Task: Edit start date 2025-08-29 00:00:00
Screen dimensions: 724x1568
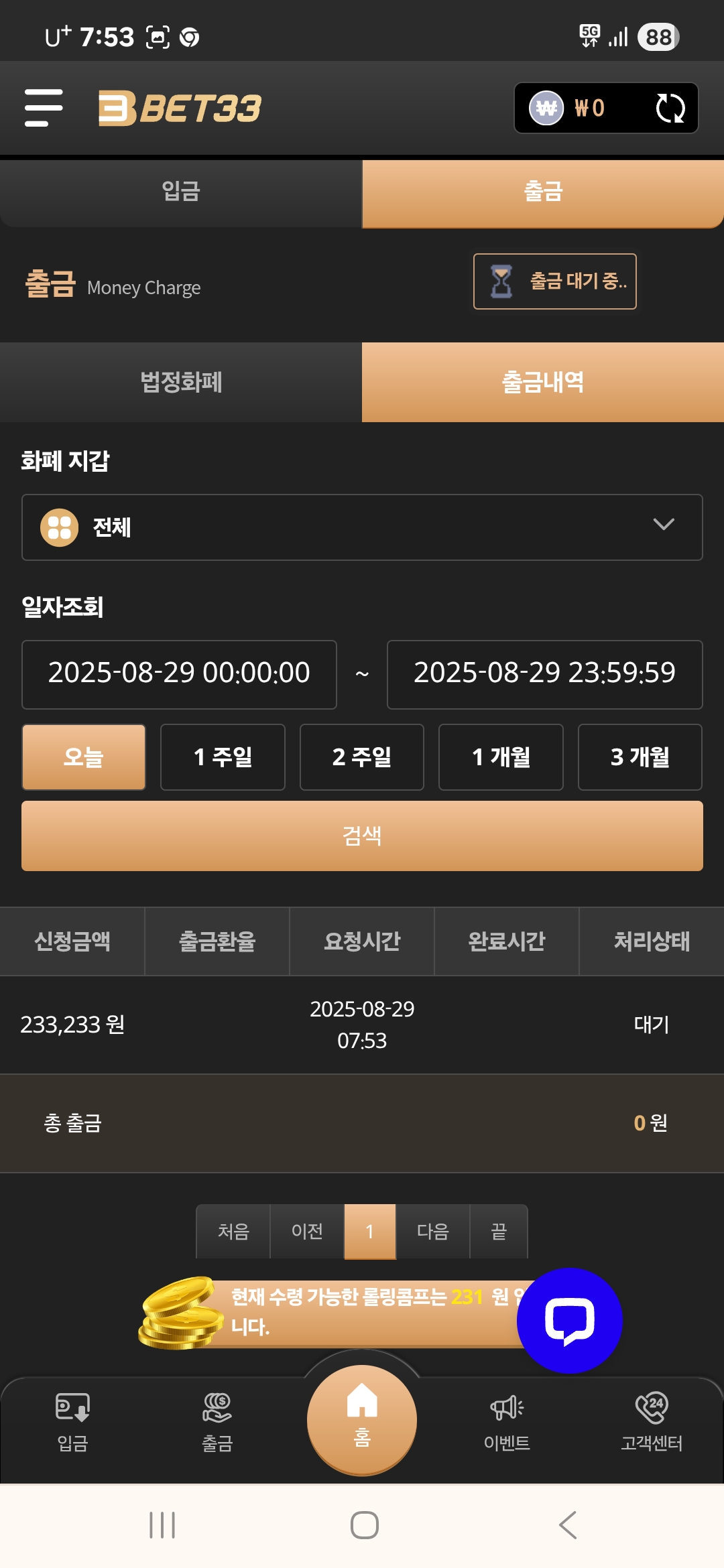Action: [x=179, y=674]
